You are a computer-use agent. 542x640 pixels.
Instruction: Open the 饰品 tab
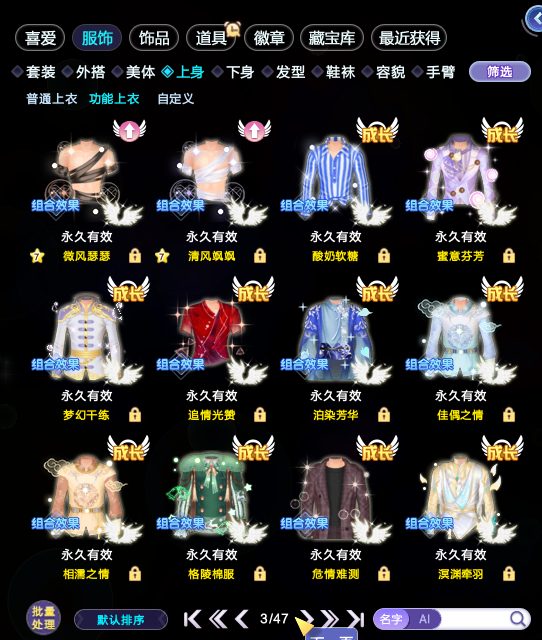pyautogui.click(x=154, y=38)
